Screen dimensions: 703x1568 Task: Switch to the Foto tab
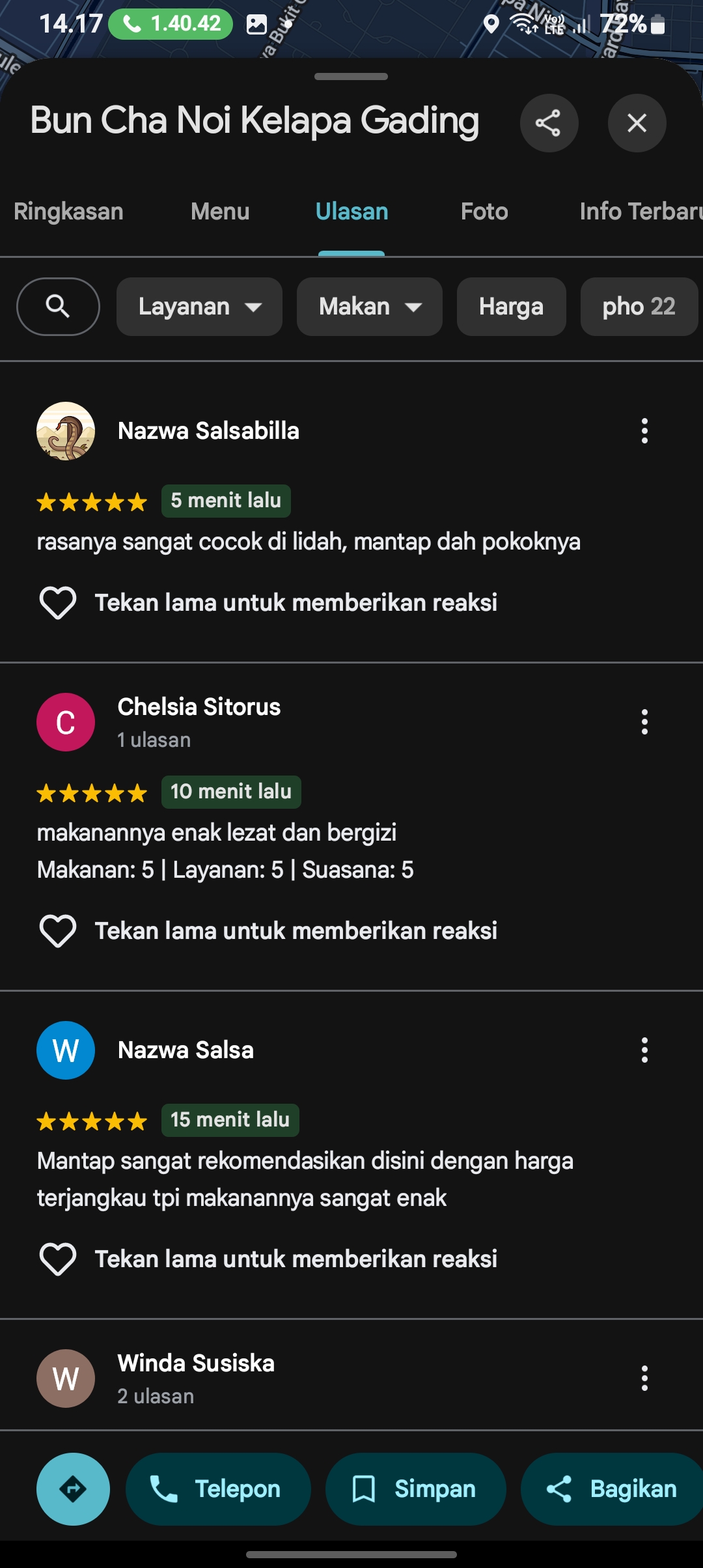pos(484,212)
